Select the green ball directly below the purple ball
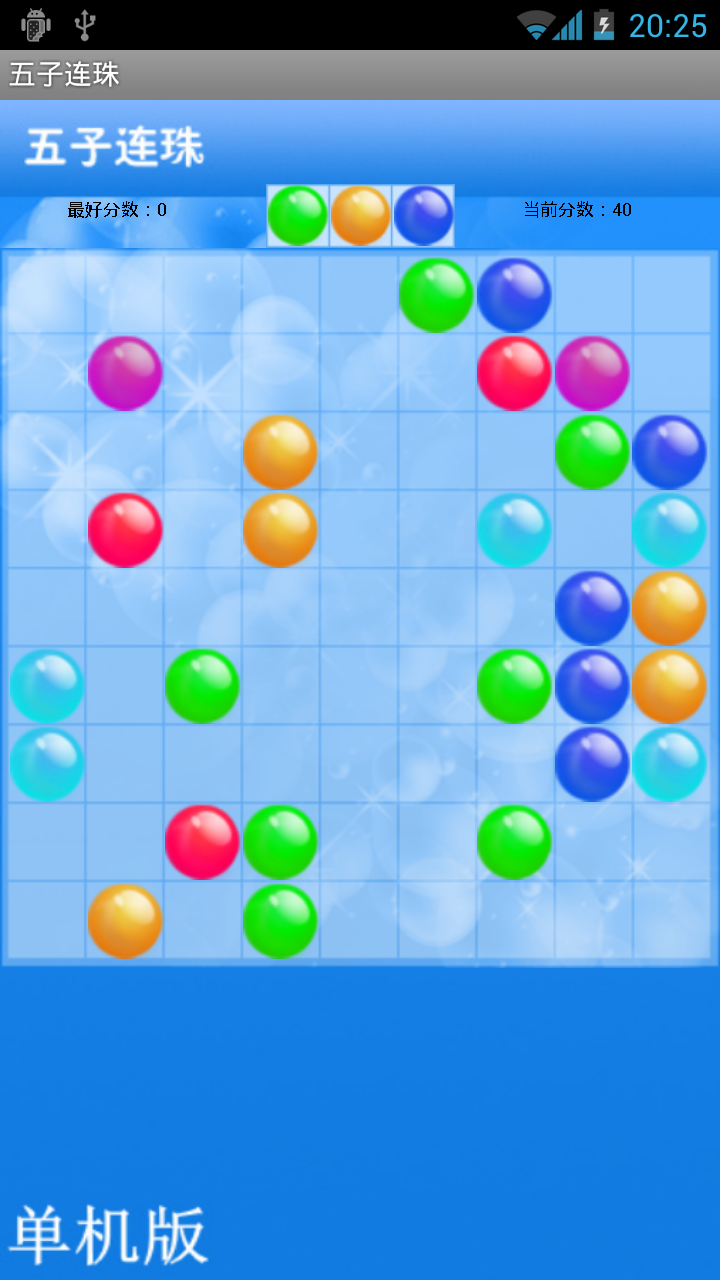 tap(592, 451)
